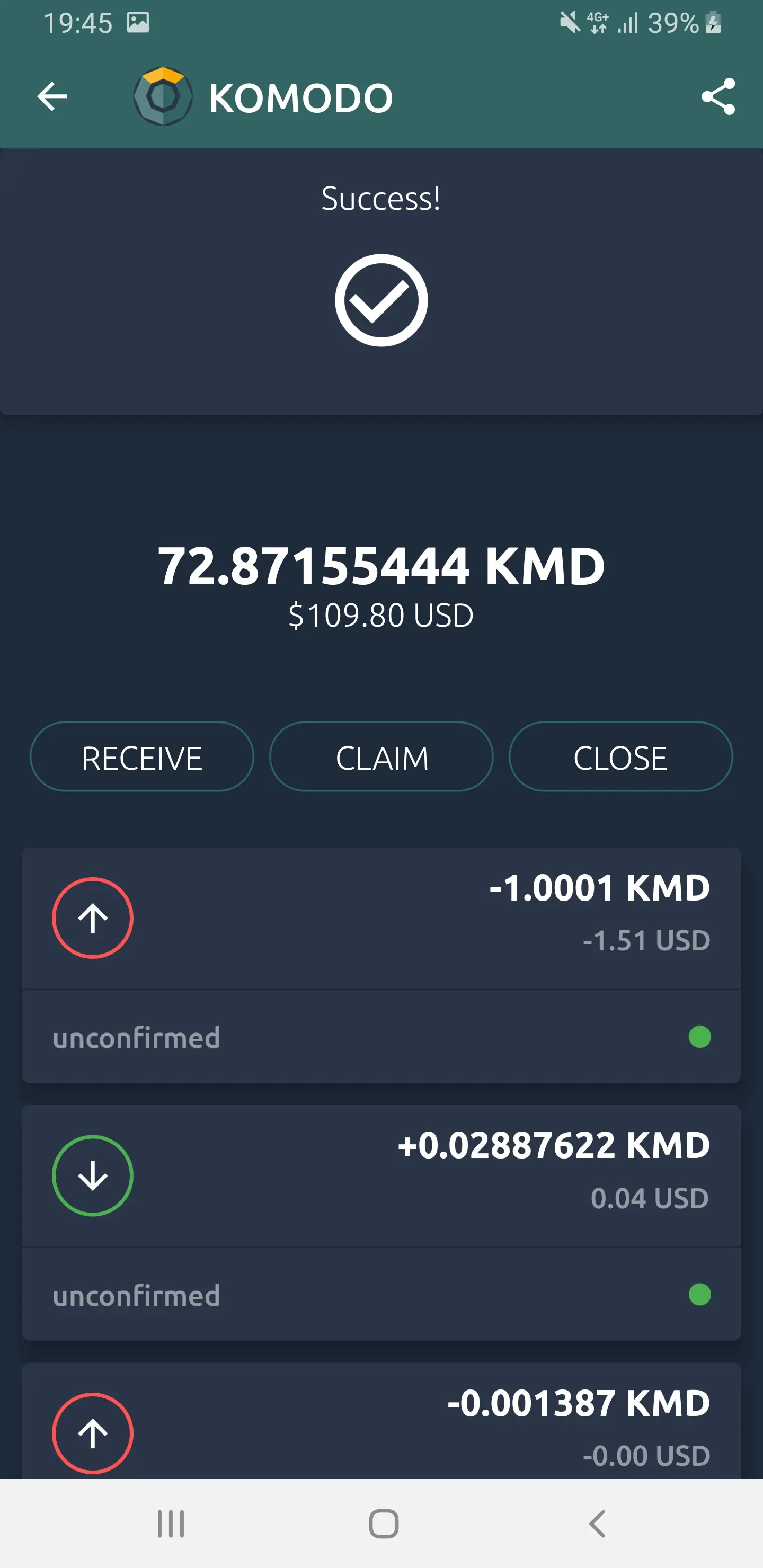This screenshot has width=763, height=1568.
Task: Open the share options
Action: (719, 96)
